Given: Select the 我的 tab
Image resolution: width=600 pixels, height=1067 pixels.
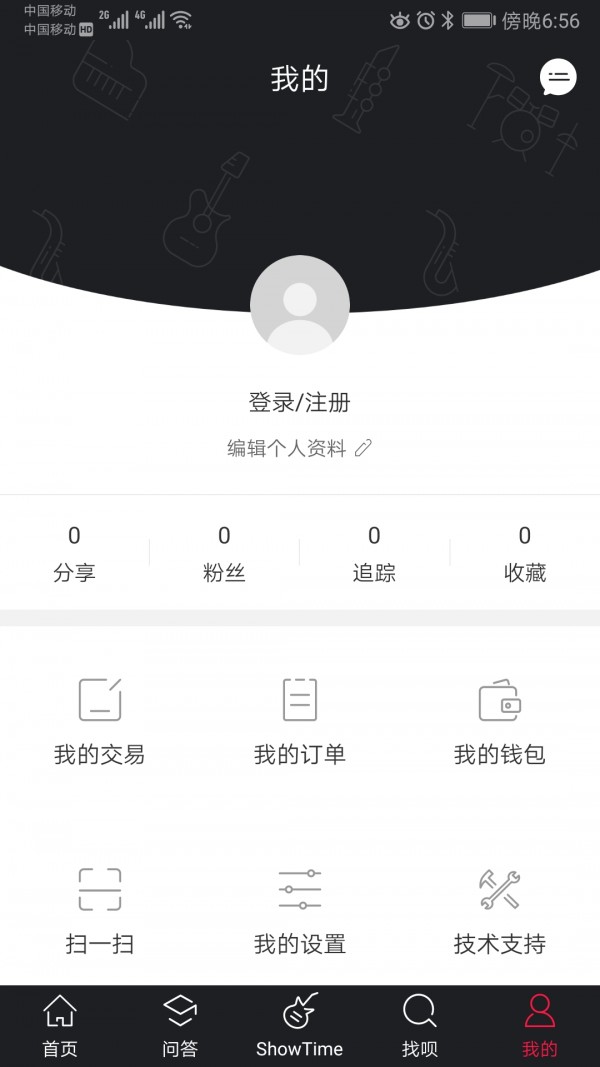Looking at the screenshot, I should point(540,1026).
